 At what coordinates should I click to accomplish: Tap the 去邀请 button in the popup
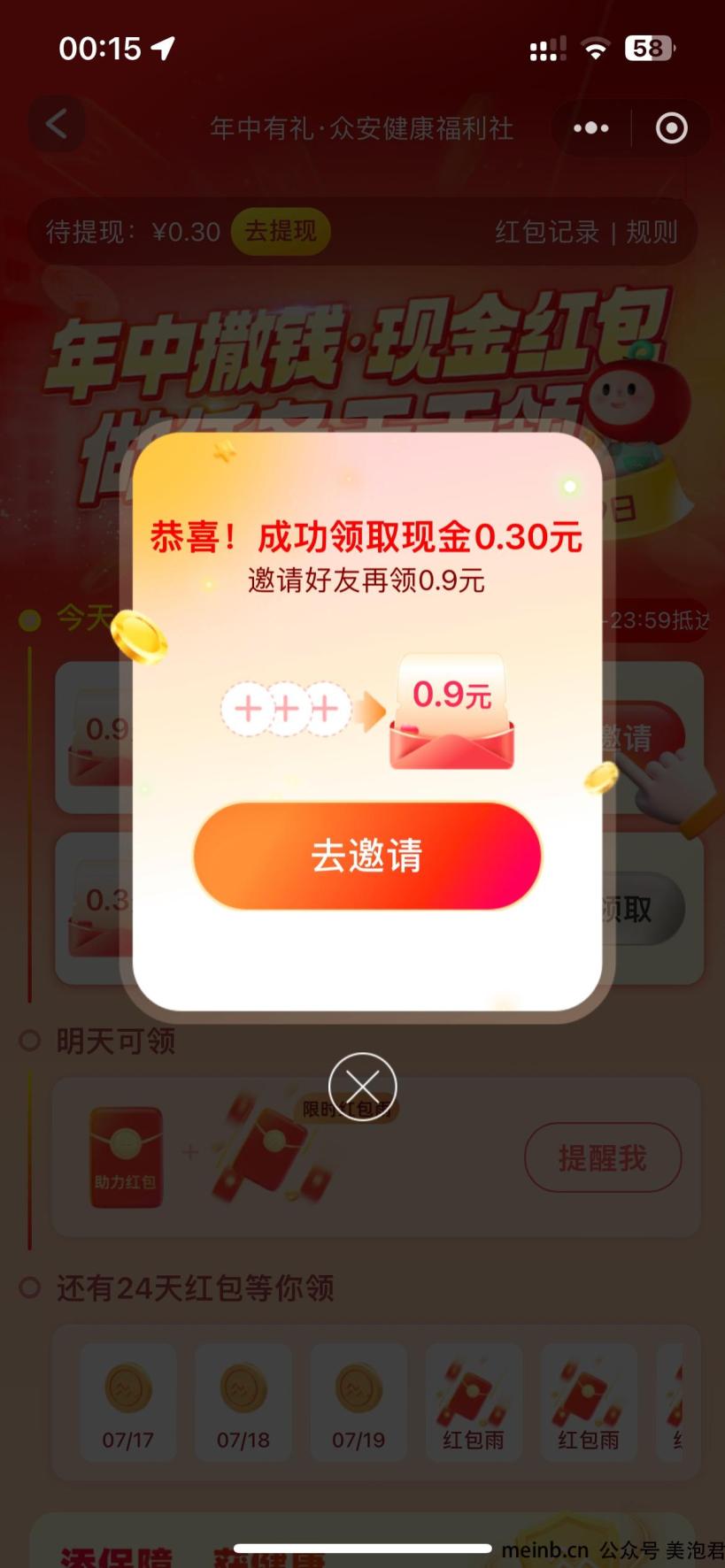point(366,856)
